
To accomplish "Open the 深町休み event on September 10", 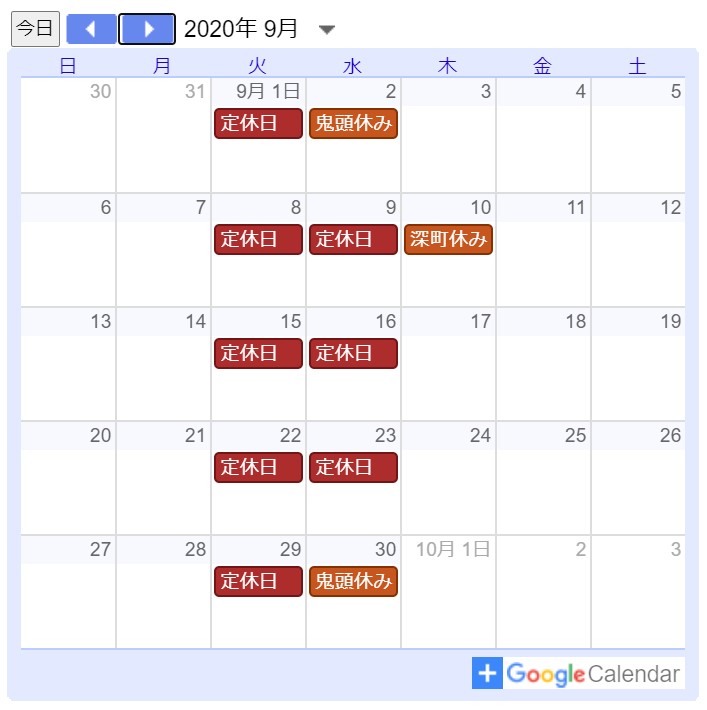I will pyautogui.click(x=449, y=239).
